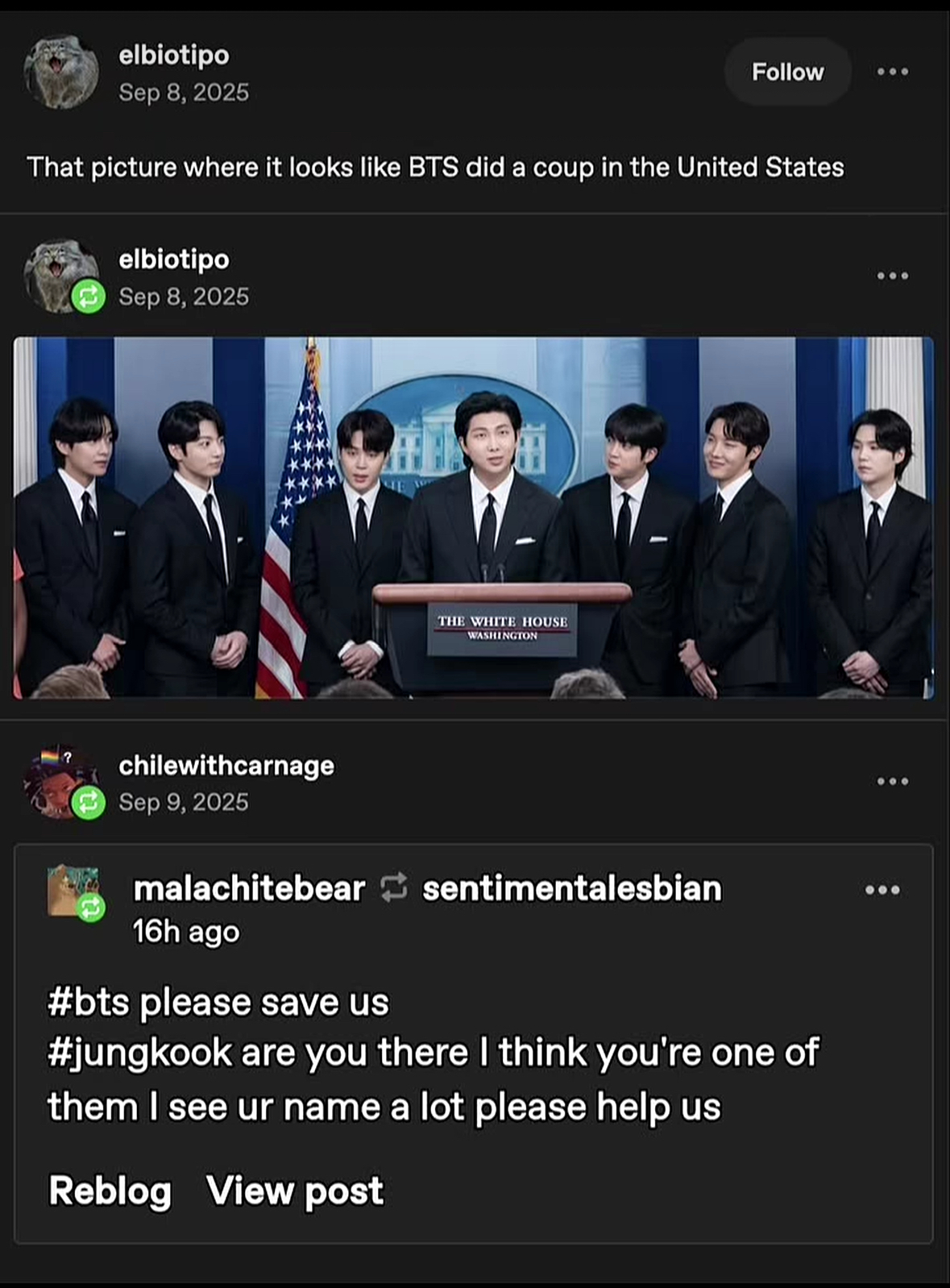The height and width of the screenshot is (1288, 950).
Task: Reblog malachitebear's embedded post
Action: [x=110, y=1190]
